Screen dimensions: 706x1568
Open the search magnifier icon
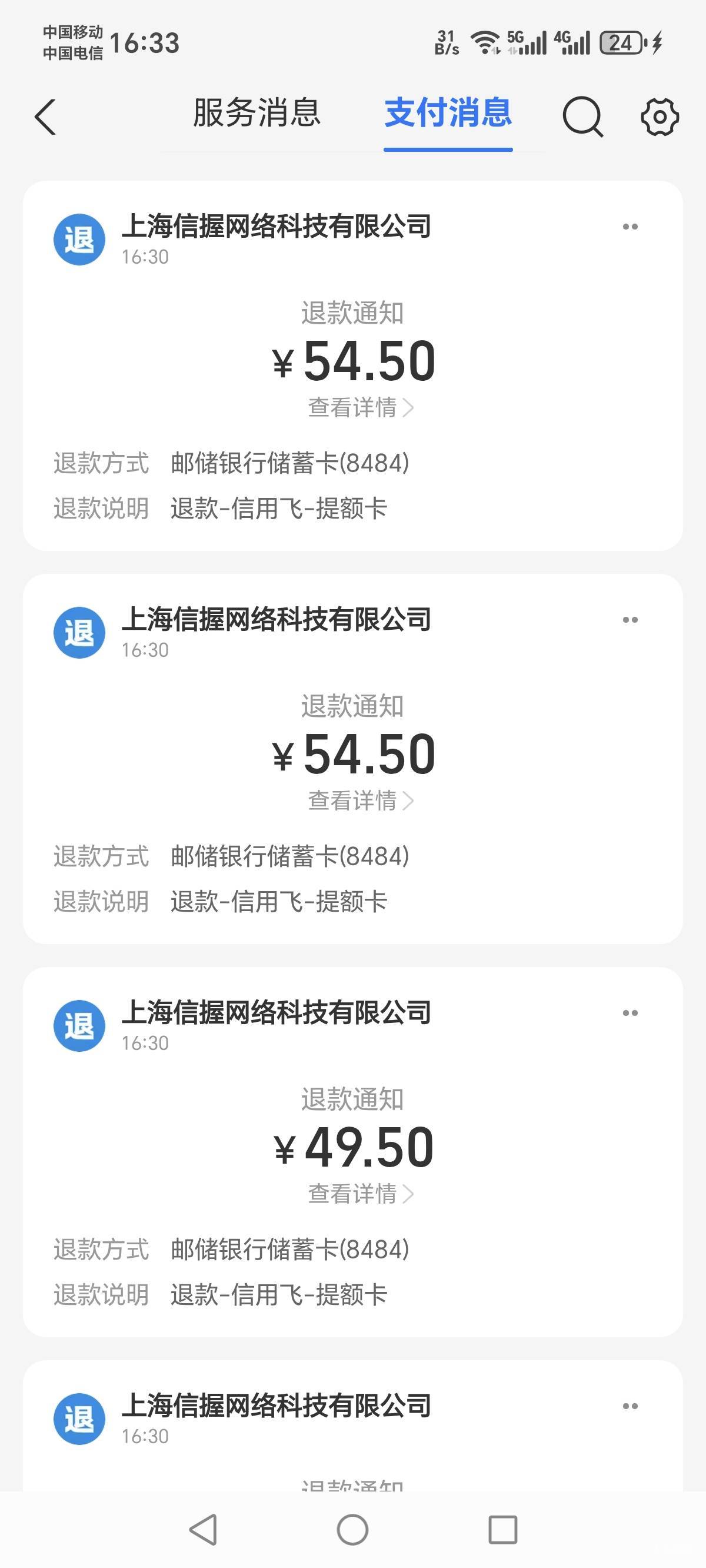(x=583, y=117)
